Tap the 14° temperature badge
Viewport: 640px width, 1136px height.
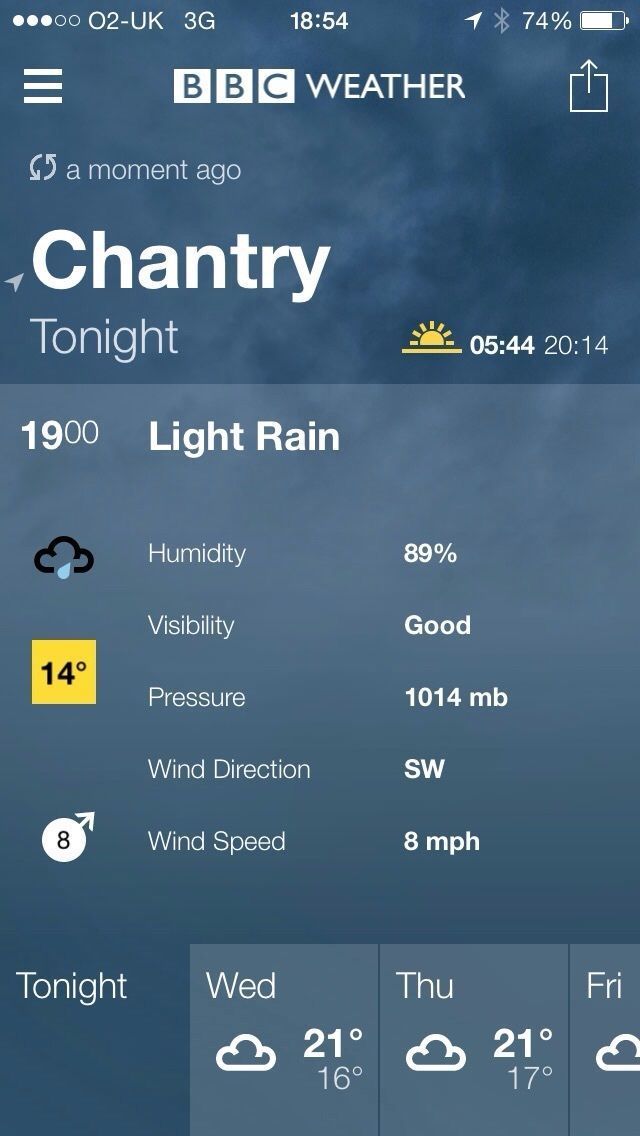(64, 672)
